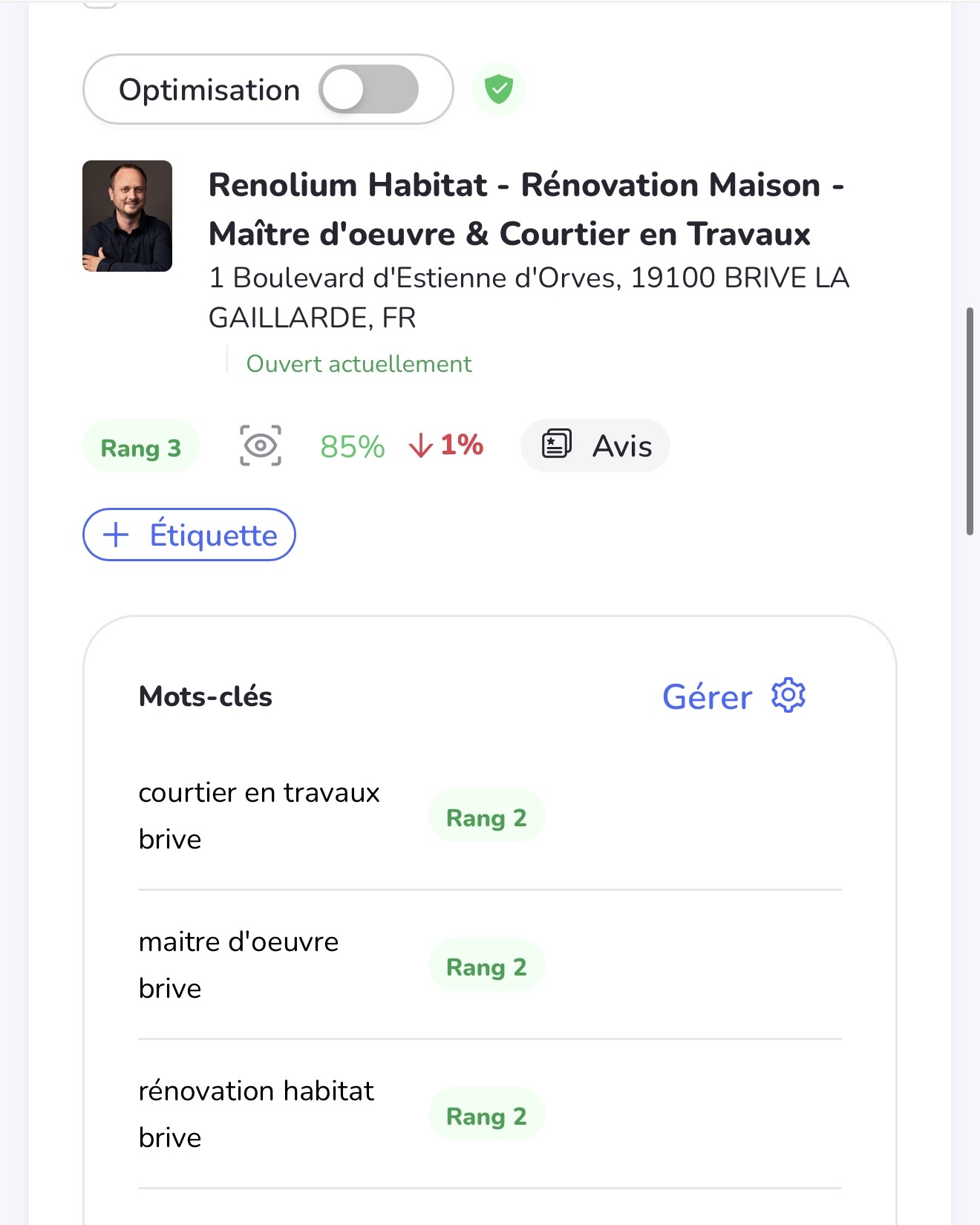This screenshot has height=1225, width=980.
Task: Click the Gérer settings gear icon
Action: pos(786,696)
